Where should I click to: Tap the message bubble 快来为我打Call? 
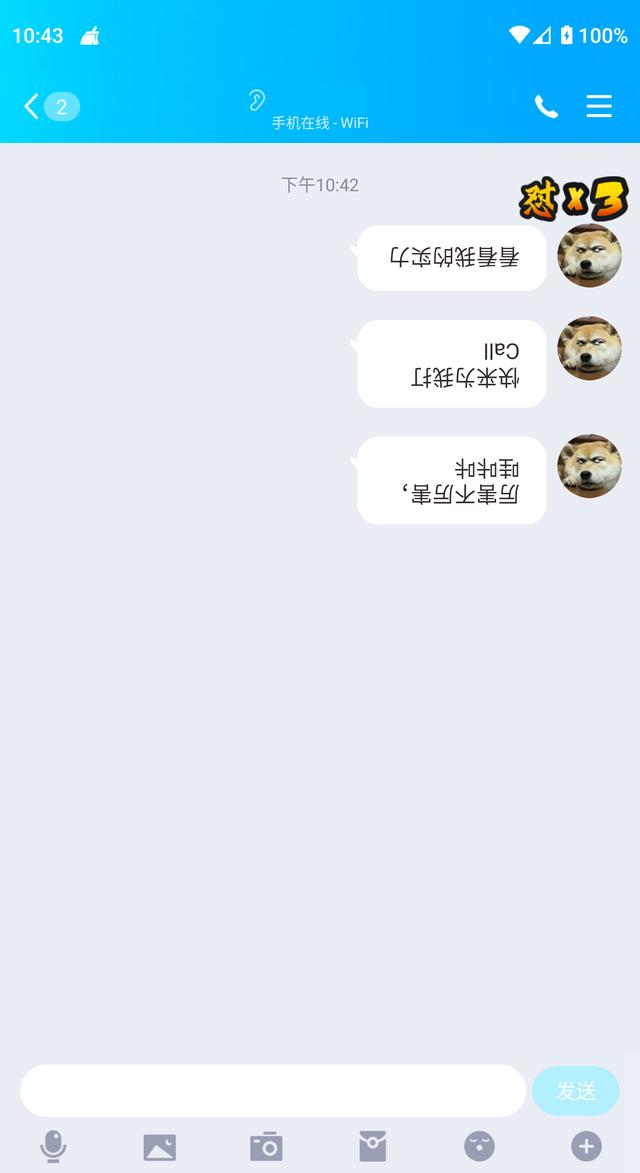452,364
